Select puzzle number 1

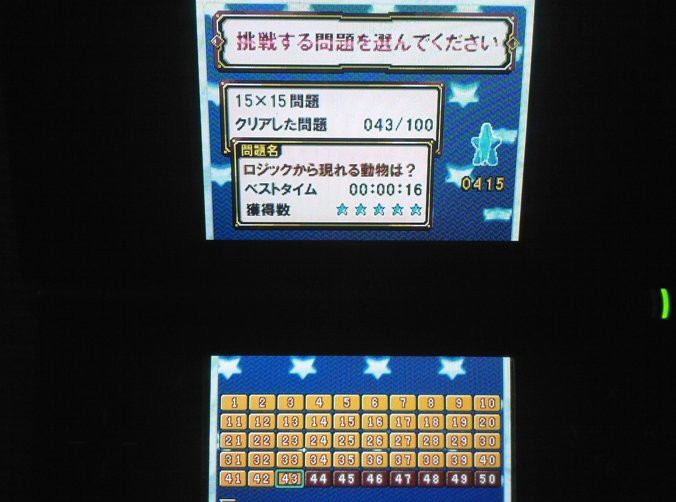[x=233, y=403]
